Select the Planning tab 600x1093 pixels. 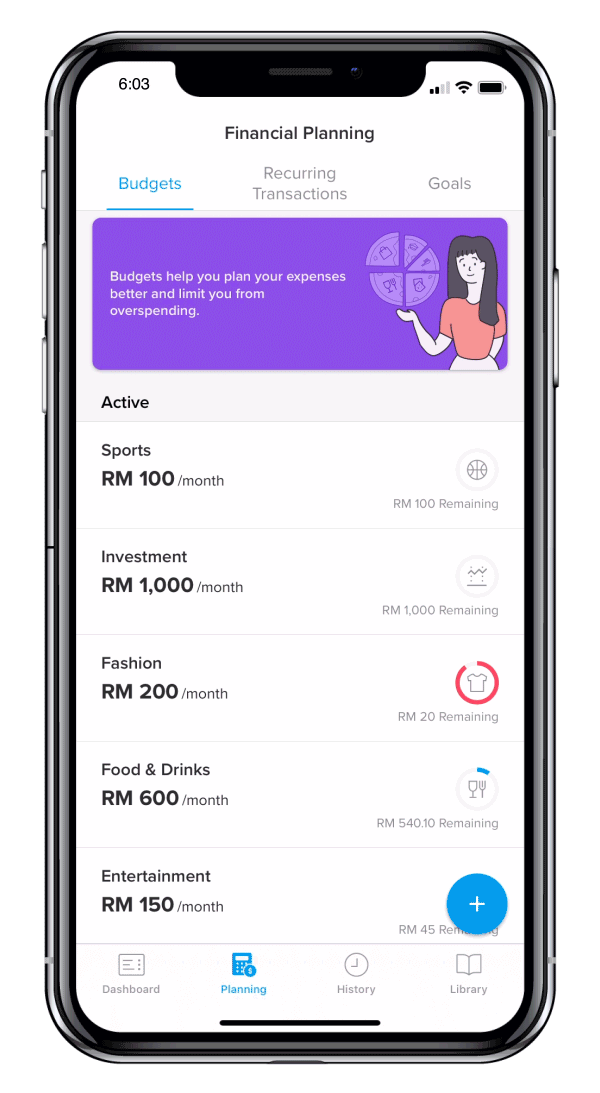pyautogui.click(x=244, y=974)
